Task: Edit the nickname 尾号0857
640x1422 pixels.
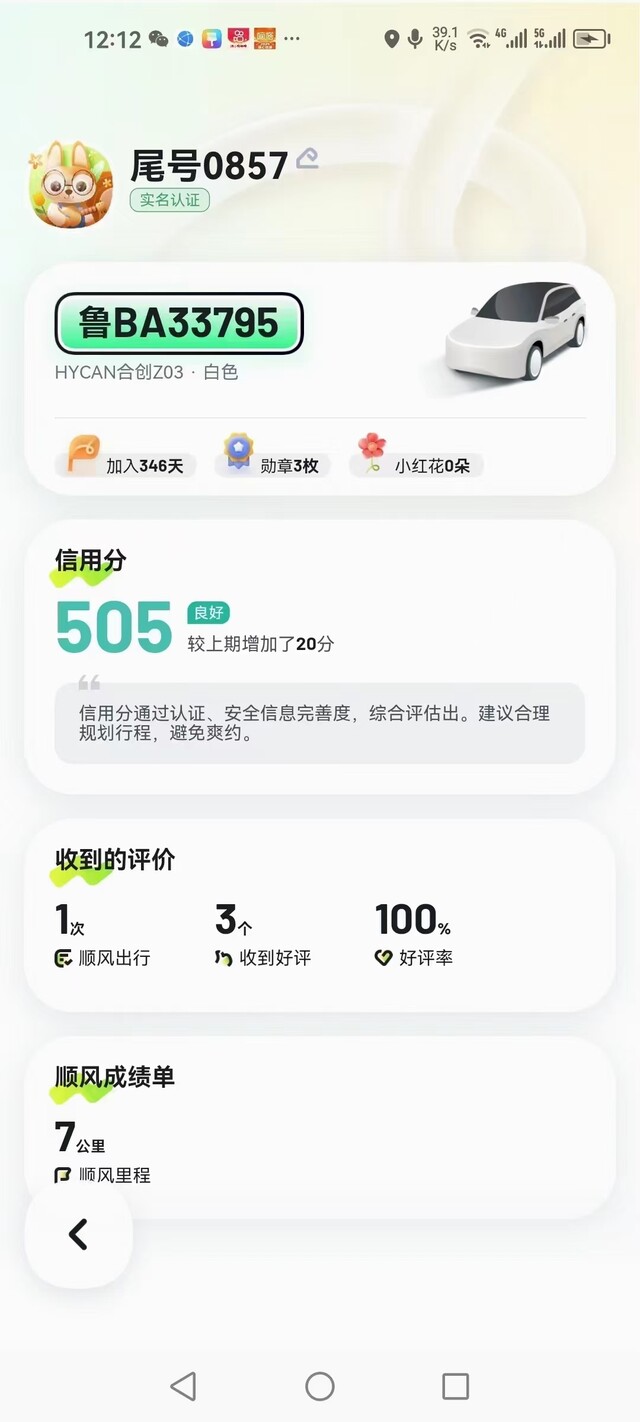Action: 308,158
